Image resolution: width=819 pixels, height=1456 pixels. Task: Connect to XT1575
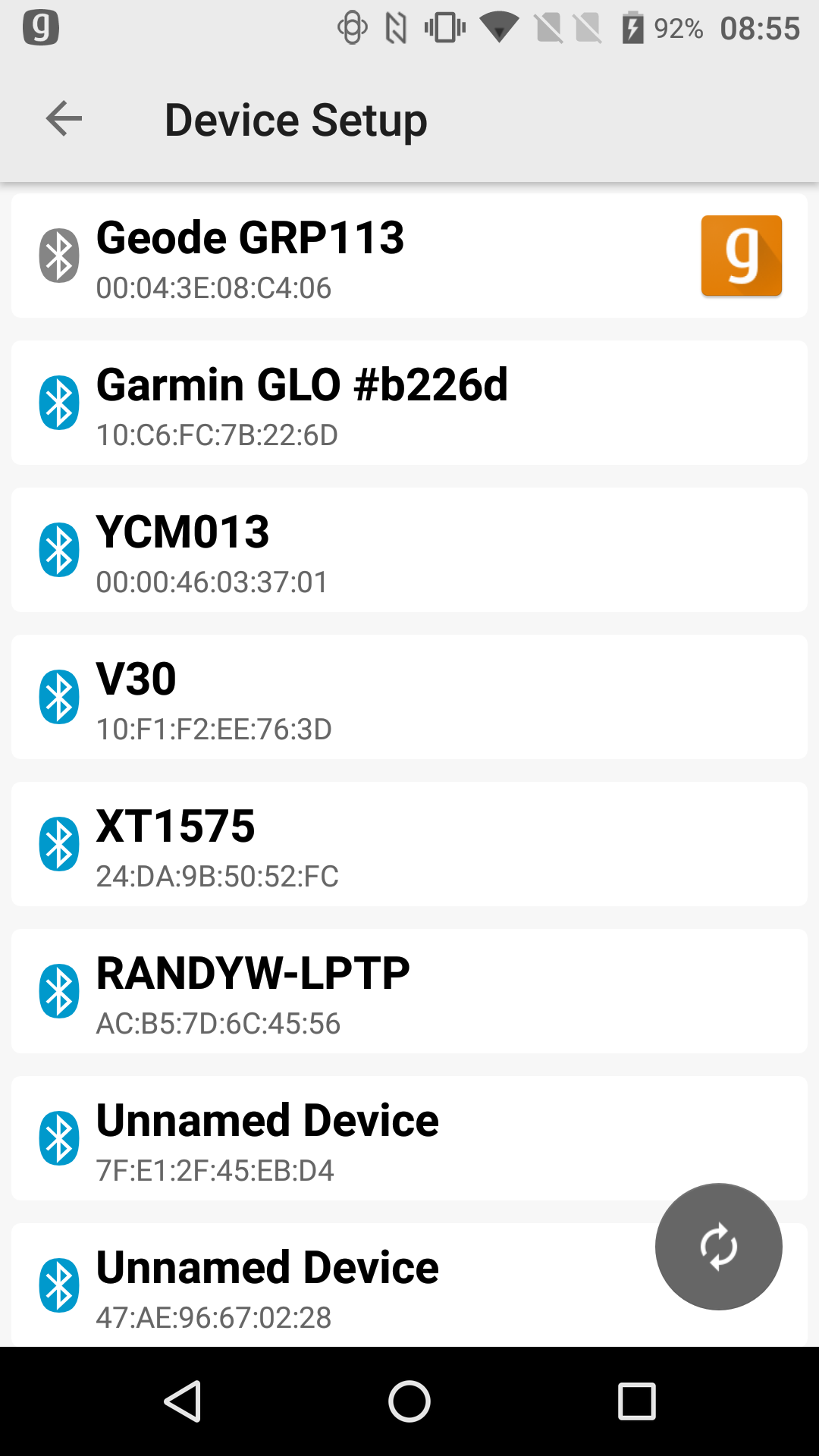click(x=409, y=845)
